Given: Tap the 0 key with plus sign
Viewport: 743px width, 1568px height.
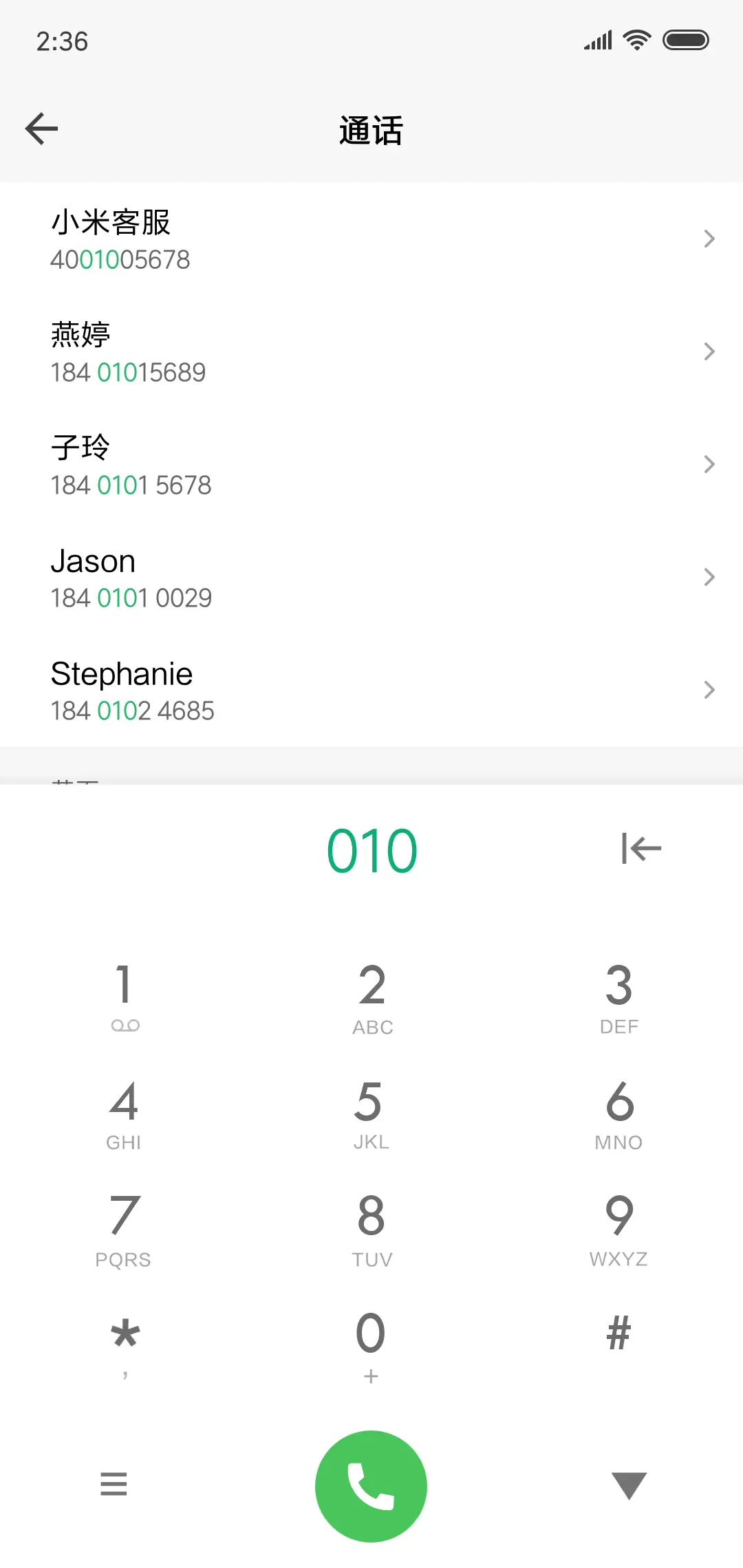Looking at the screenshot, I should (x=371, y=1334).
